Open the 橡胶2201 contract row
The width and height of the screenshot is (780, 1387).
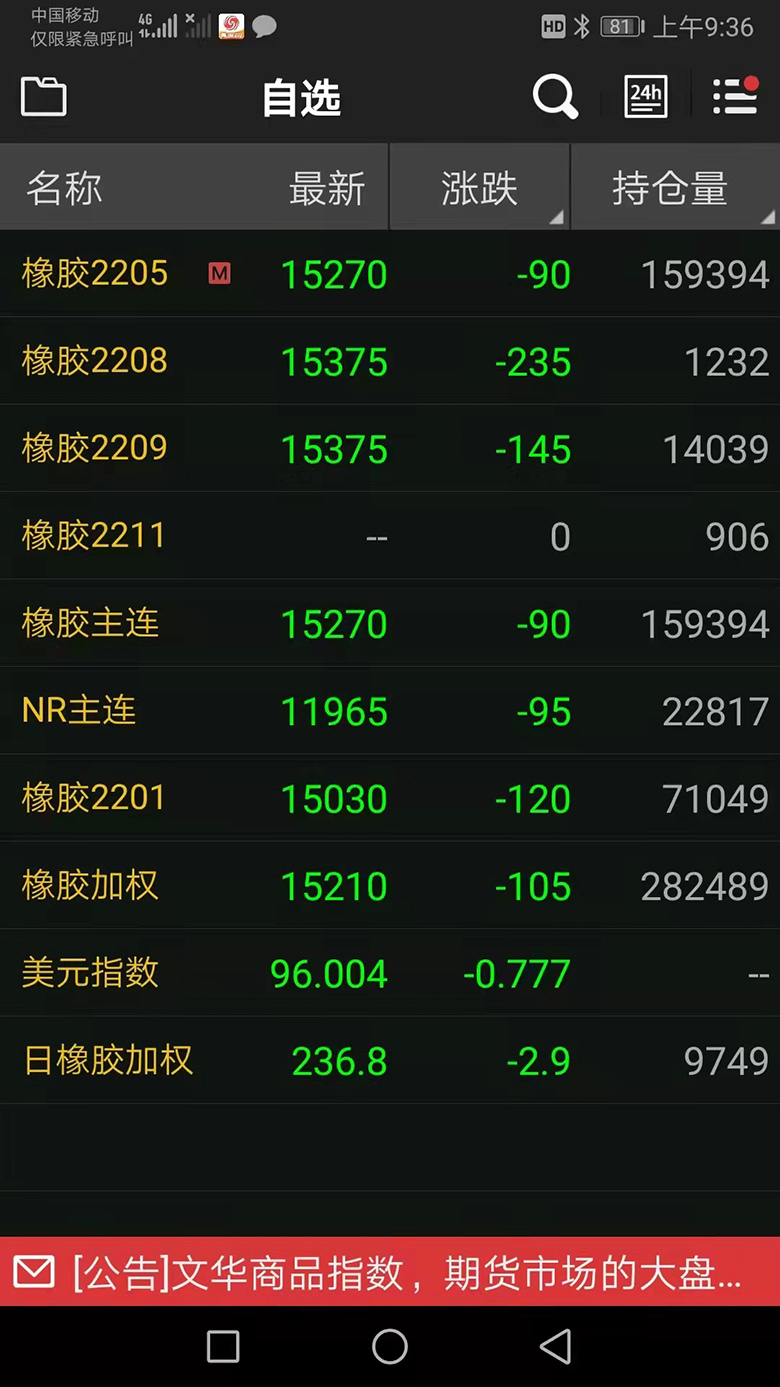(390, 798)
